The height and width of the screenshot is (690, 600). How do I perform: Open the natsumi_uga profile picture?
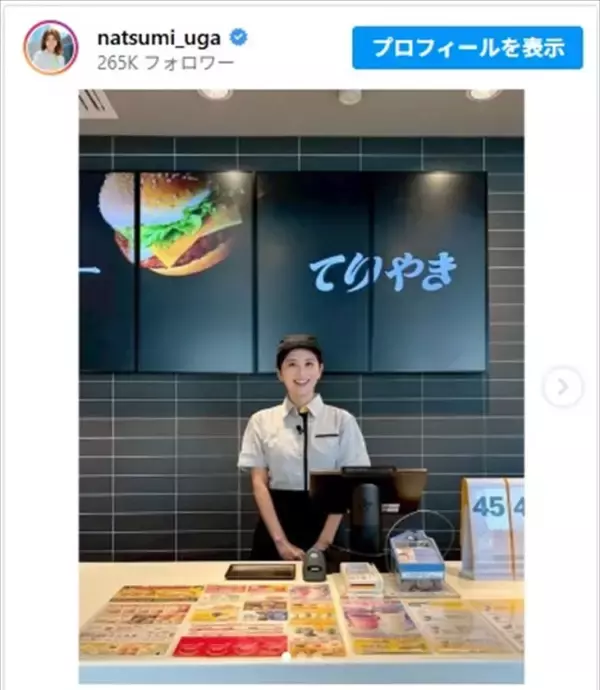tap(50, 47)
